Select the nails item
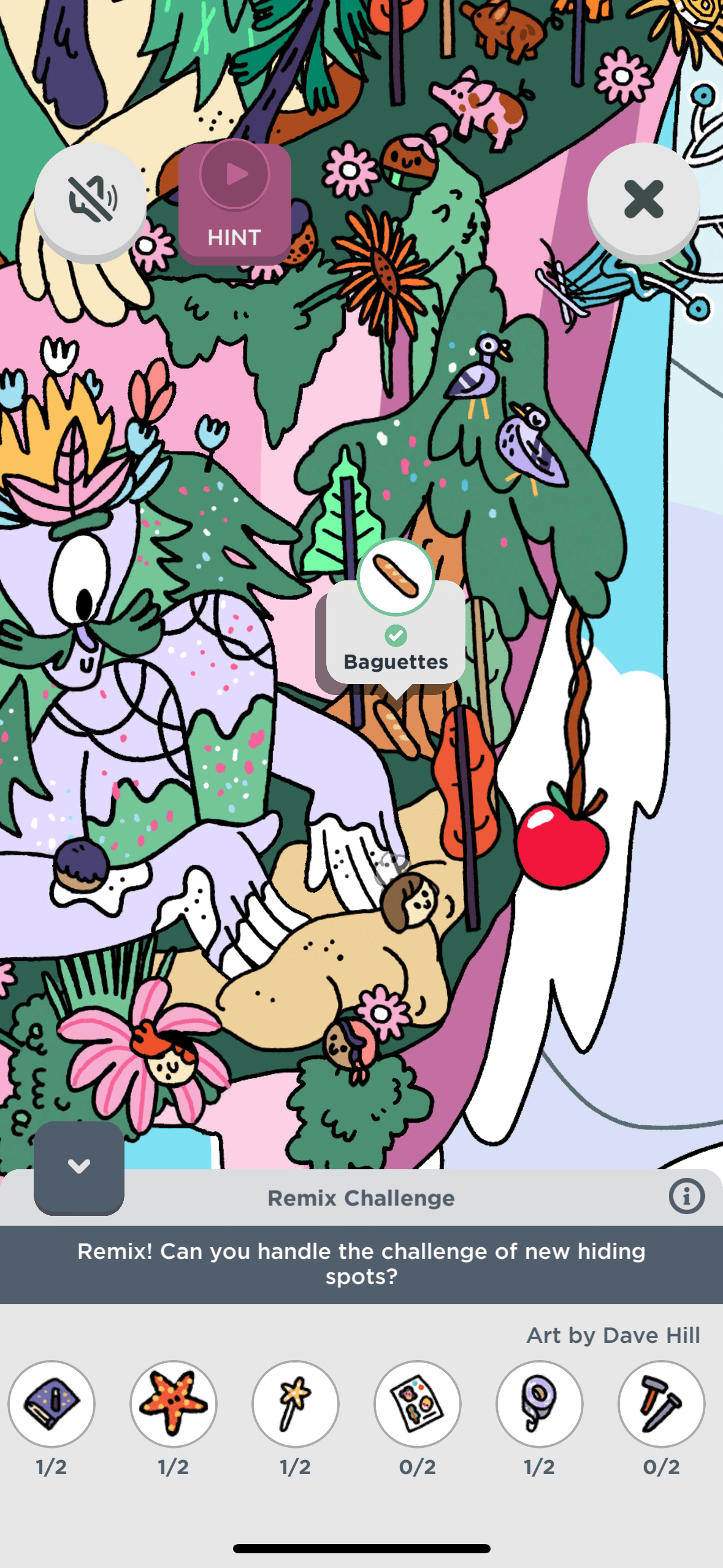The width and height of the screenshot is (723, 1568). click(661, 1404)
